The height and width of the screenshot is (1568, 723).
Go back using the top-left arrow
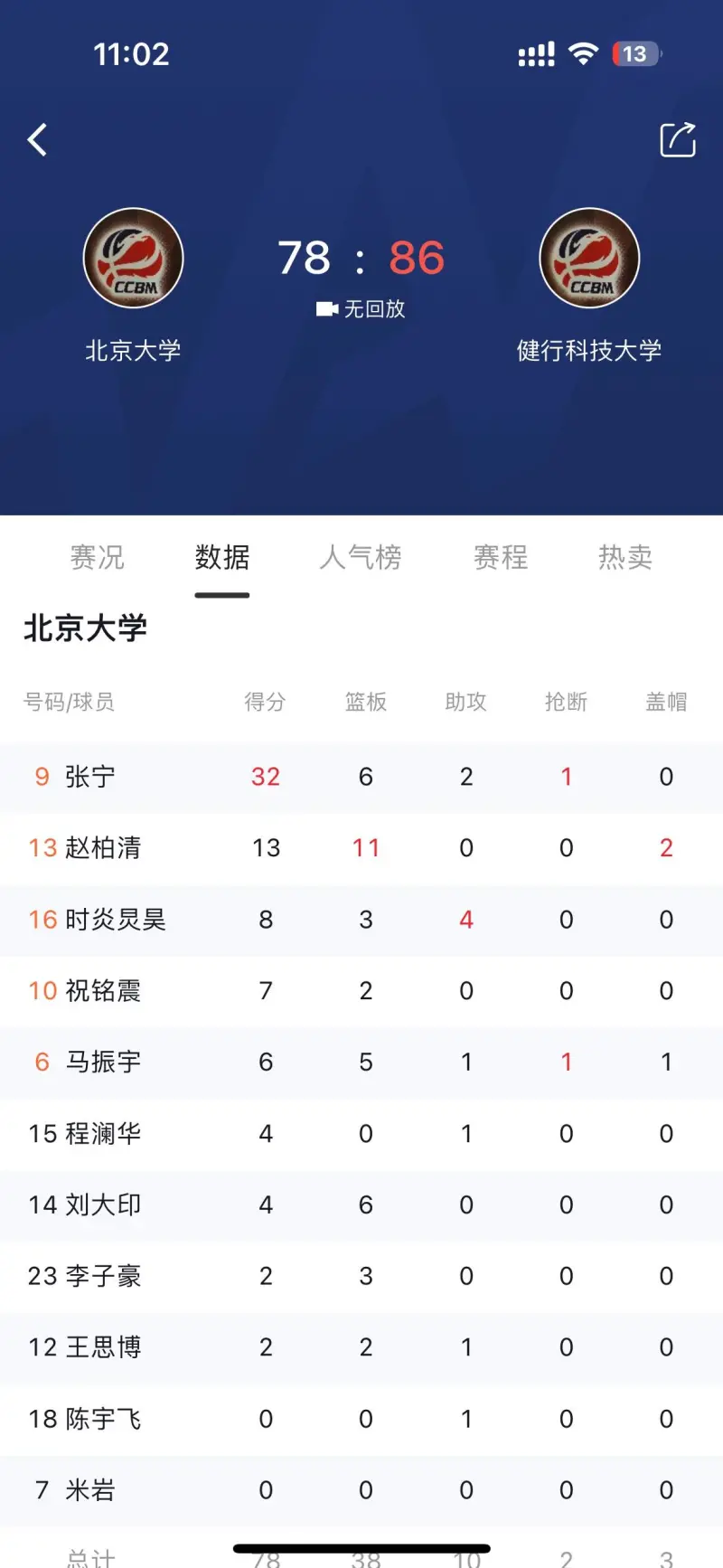pos(38,140)
